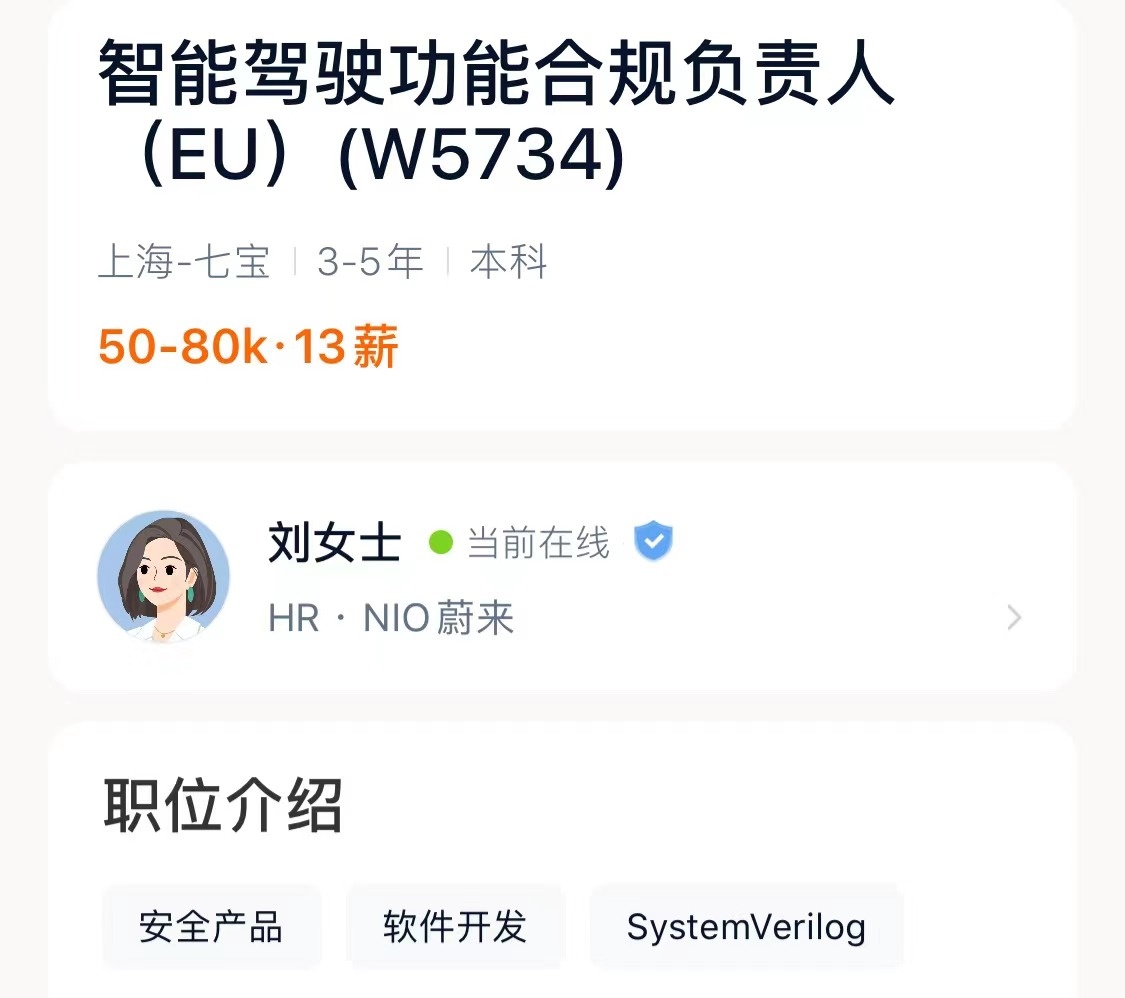Open recruiter 刘女士's profile card
1125x998 pixels.
(560, 578)
